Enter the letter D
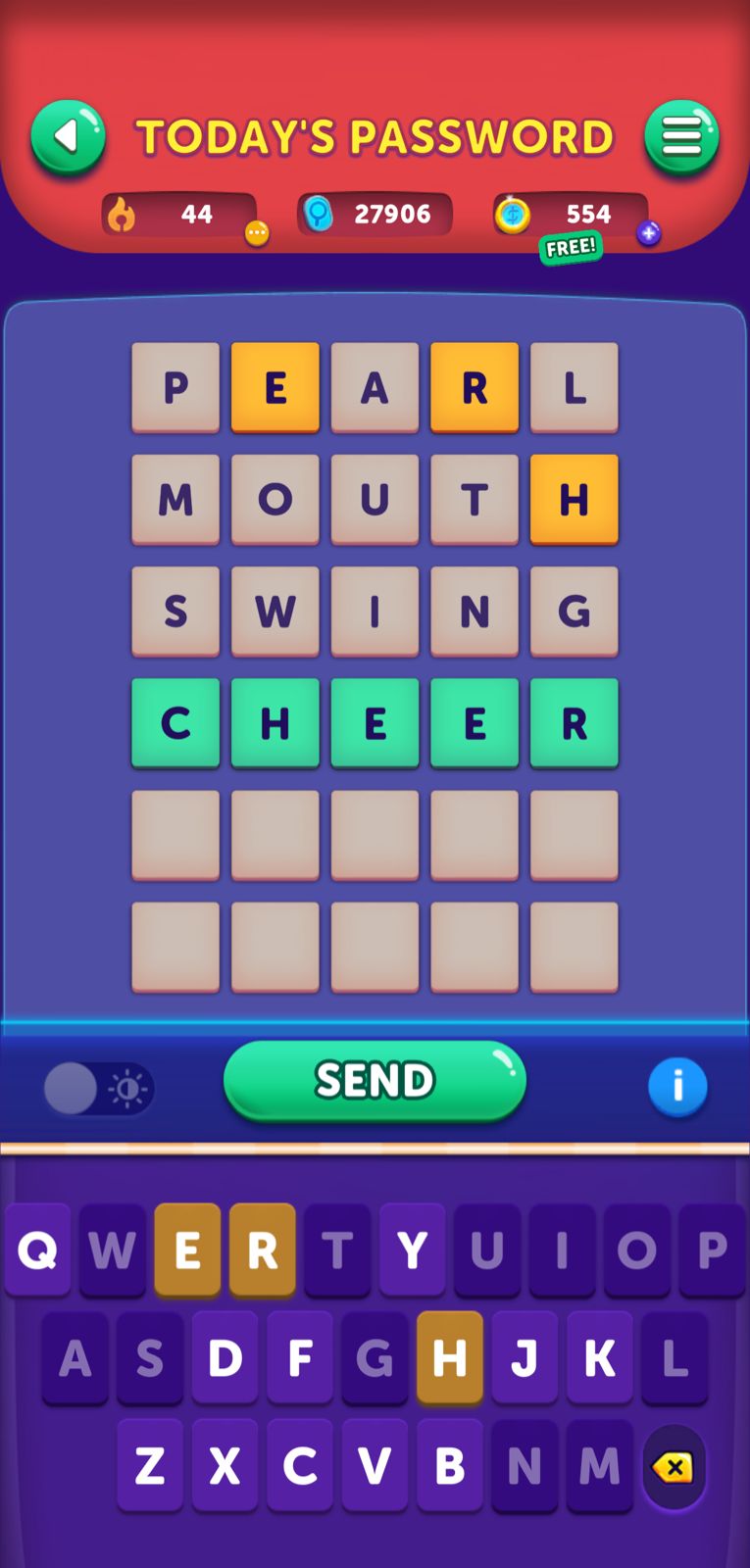This screenshot has height=1568, width=750. pyautogui.click(x=225, y=1358)
